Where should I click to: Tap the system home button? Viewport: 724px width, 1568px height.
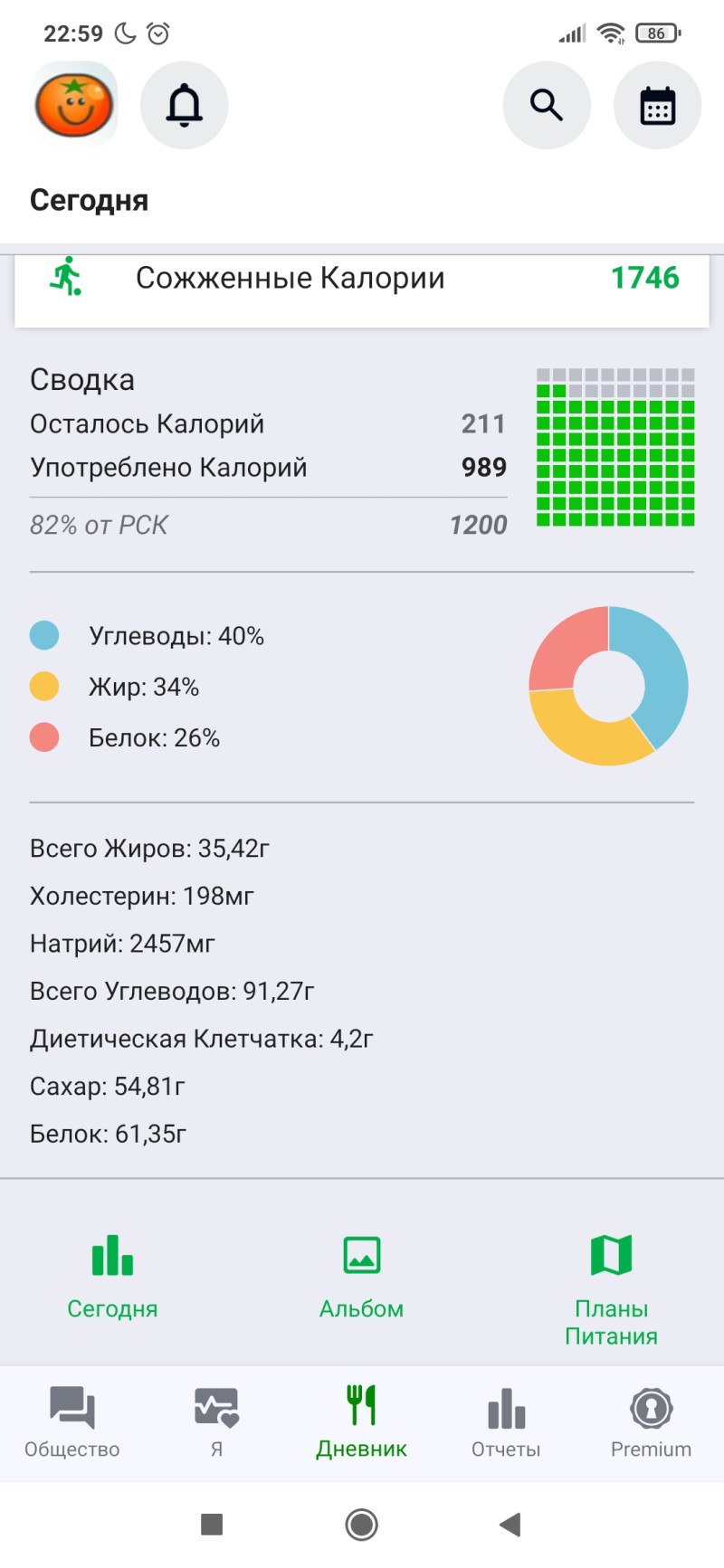(x=361, y=1525)
